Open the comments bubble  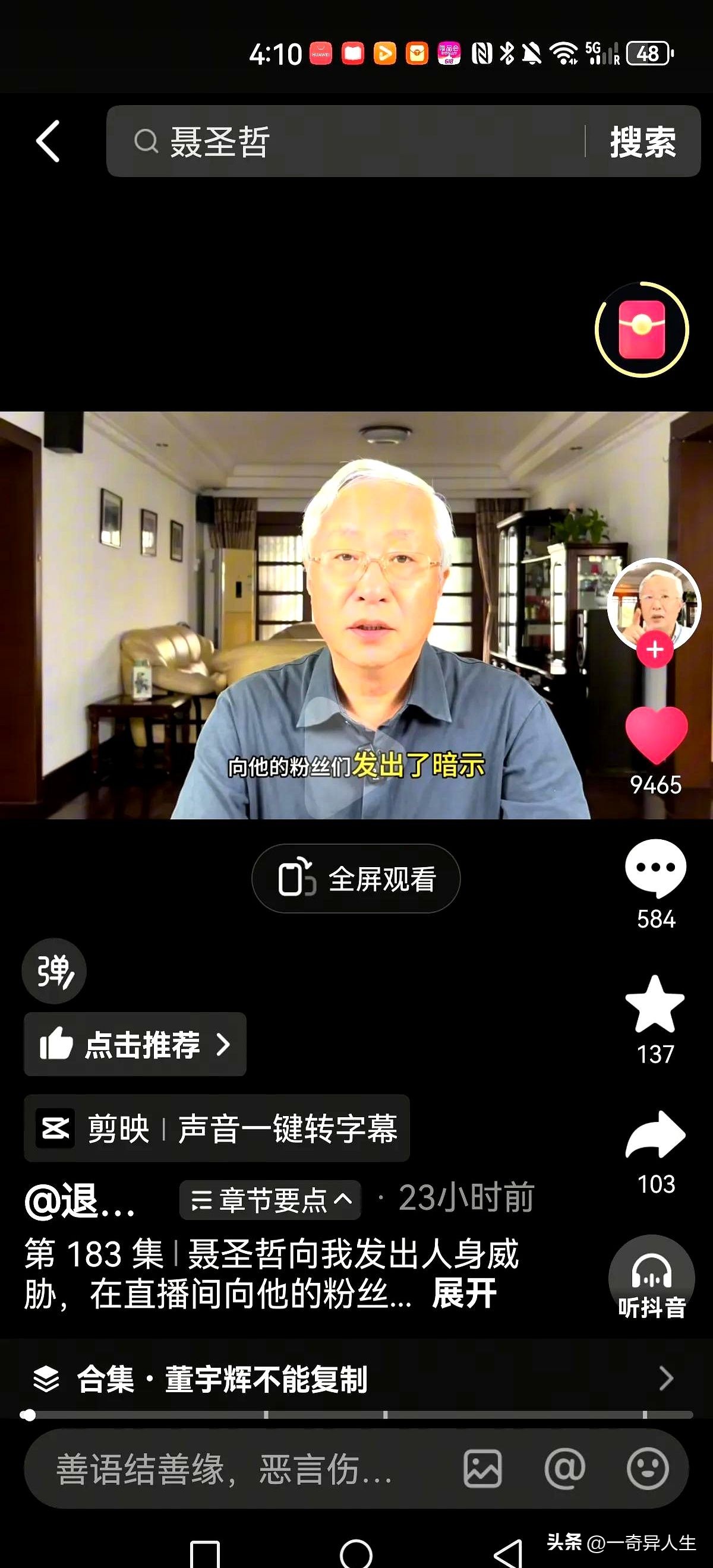point(655,867)
